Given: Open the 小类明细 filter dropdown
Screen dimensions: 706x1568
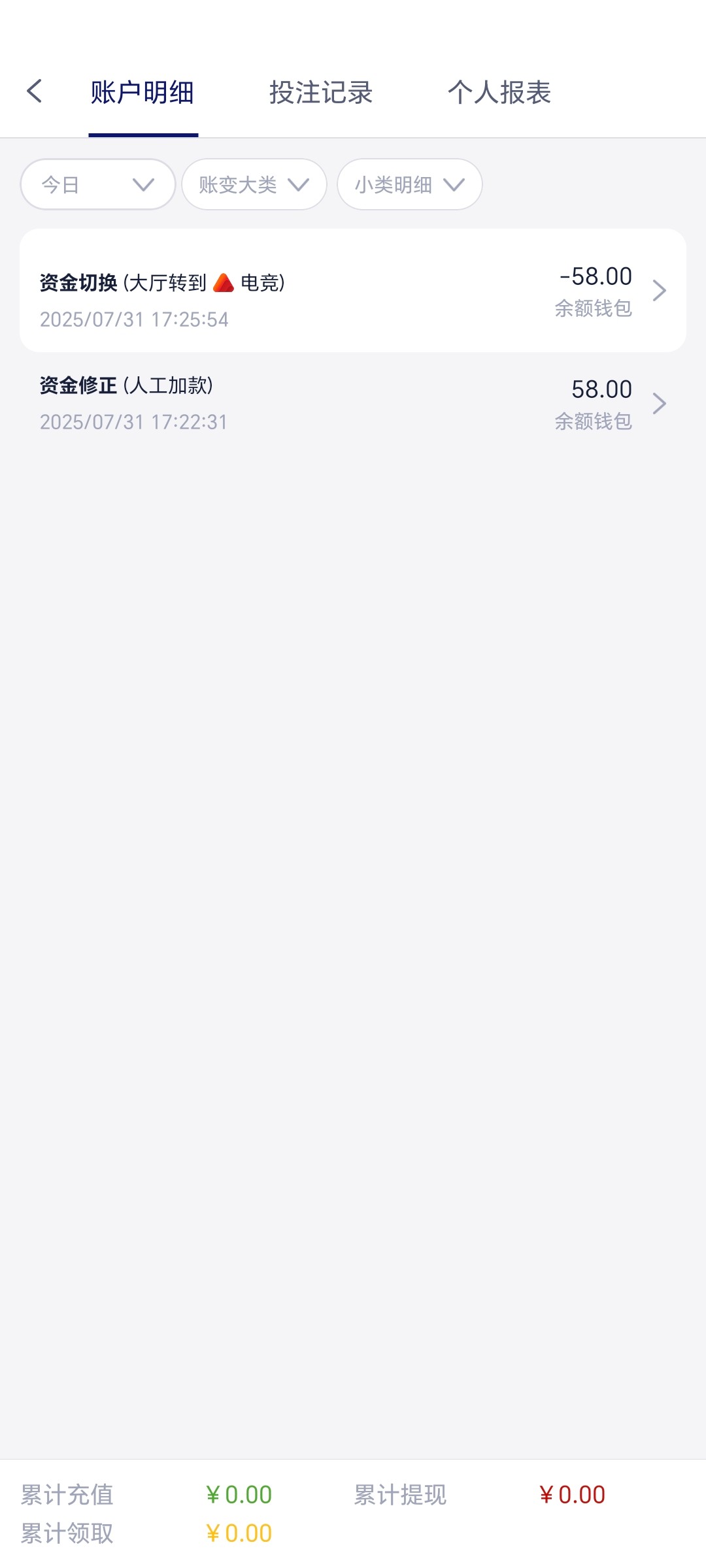Looking at the screenshot, I should pos(410,185).
